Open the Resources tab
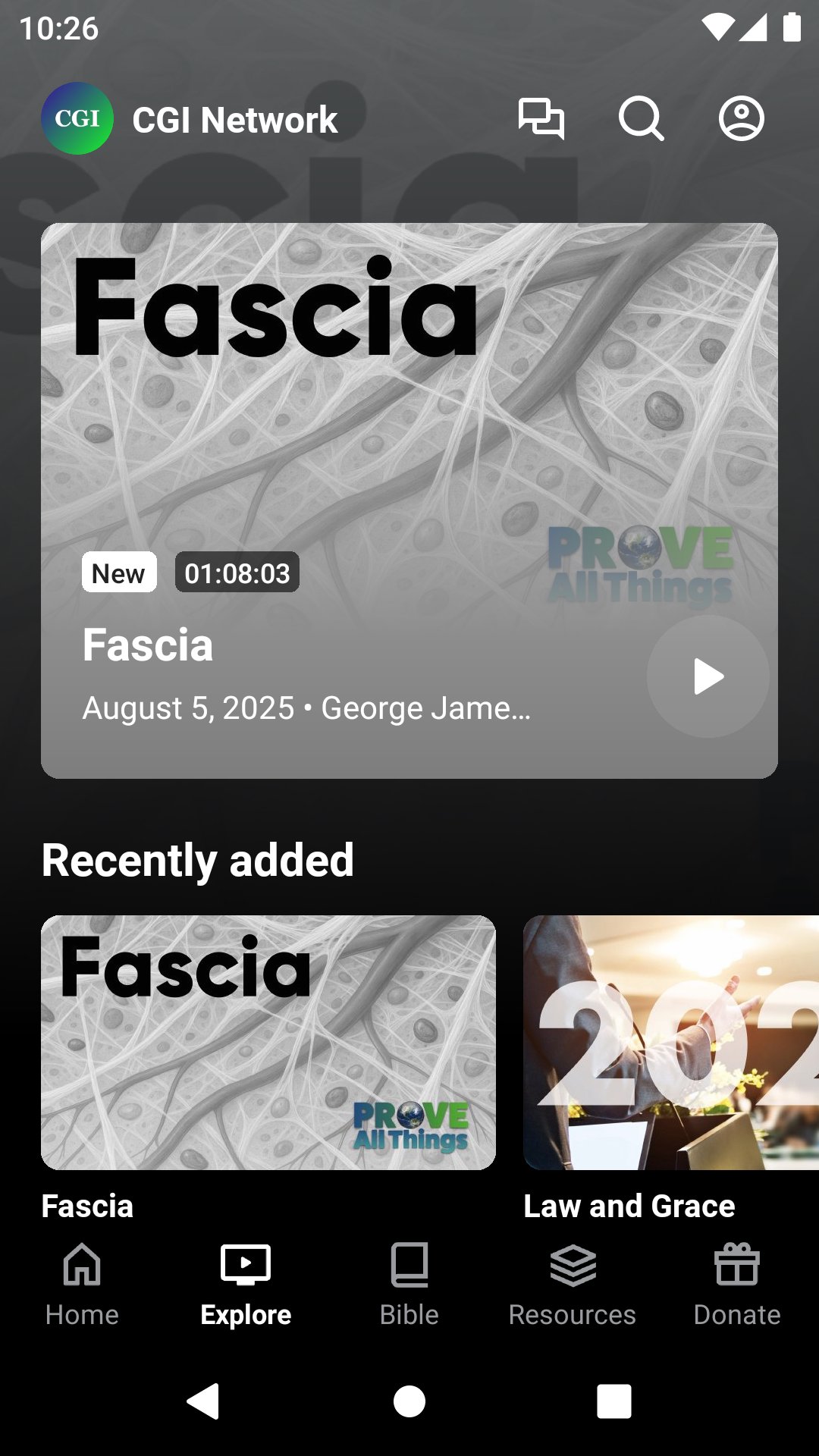This screenshot has width=819, height=1456. [573, 1280]
